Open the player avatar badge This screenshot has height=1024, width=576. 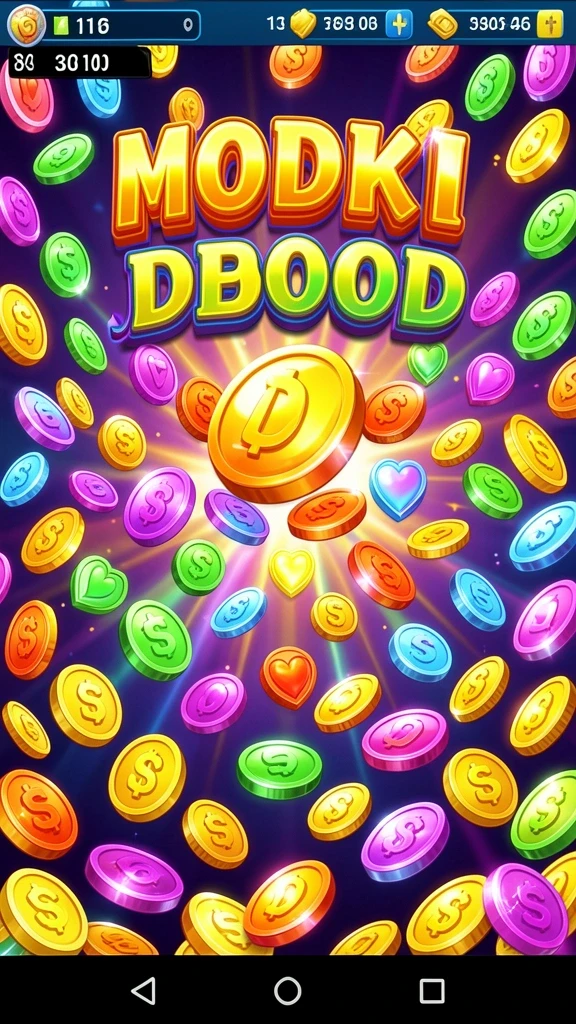(x=25, y=25)
